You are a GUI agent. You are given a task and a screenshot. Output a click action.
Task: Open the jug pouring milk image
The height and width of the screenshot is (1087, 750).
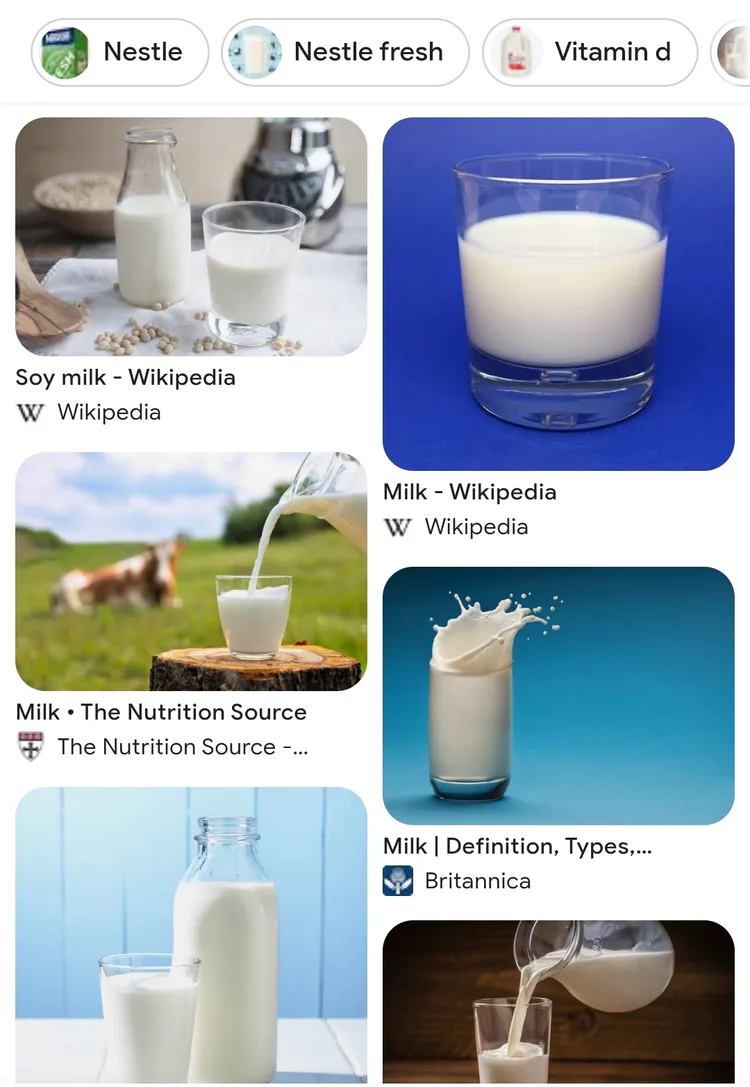tap(558, 1002)
